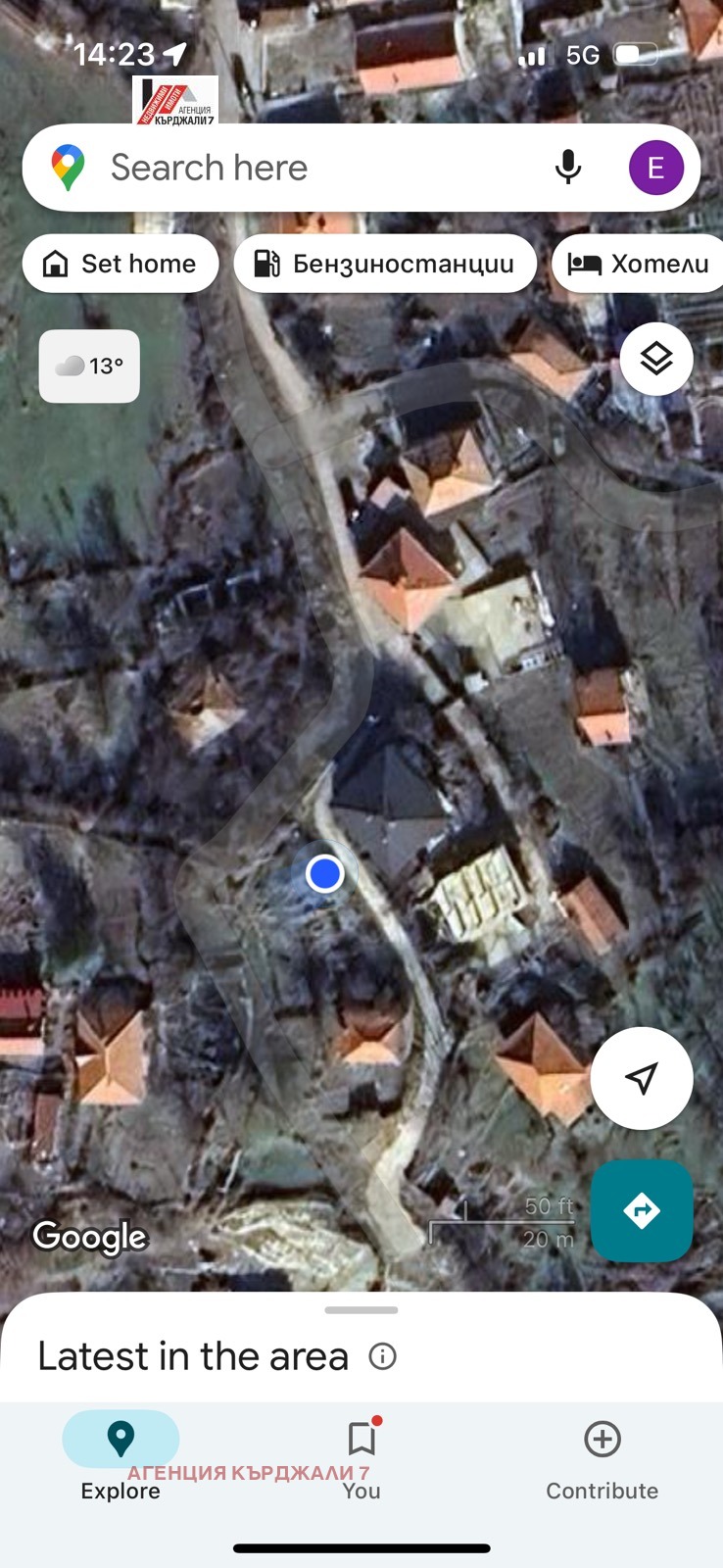
Task: Open the teal directions icon
Action: point(642,1211)
